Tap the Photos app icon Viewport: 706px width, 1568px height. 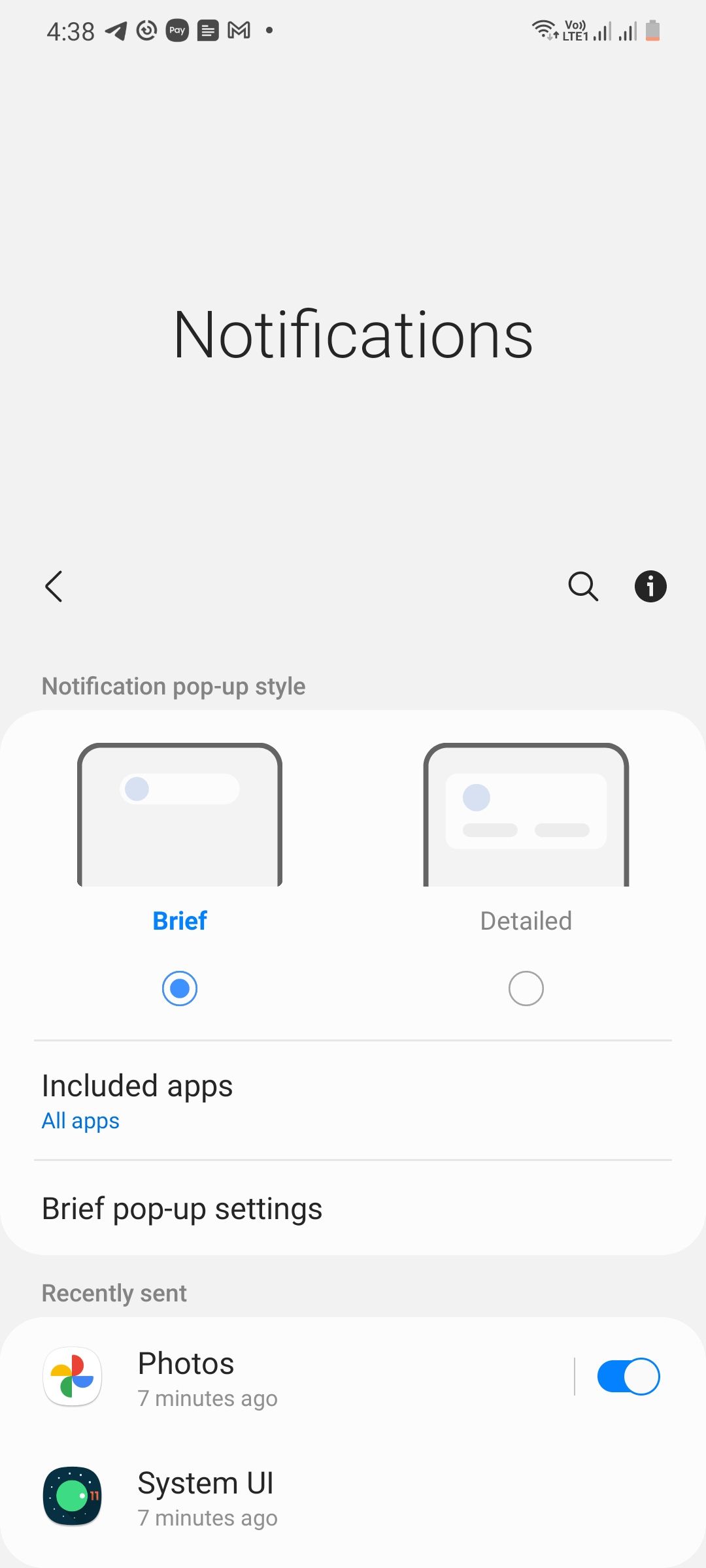pos(72,1377)
